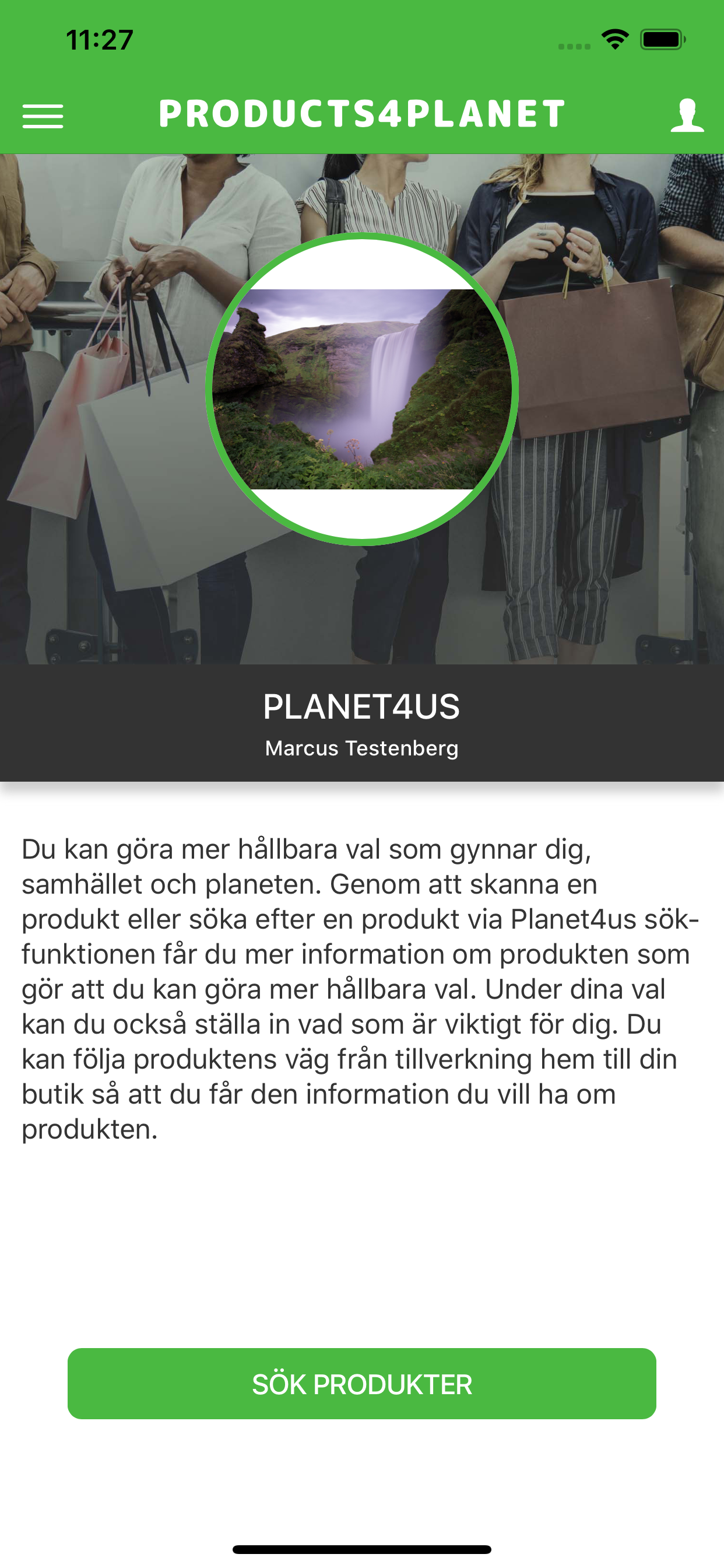Viewport: 724px width, 1568px height.
Task: Open the hamburger drawer menu
Action: (43, 116)
